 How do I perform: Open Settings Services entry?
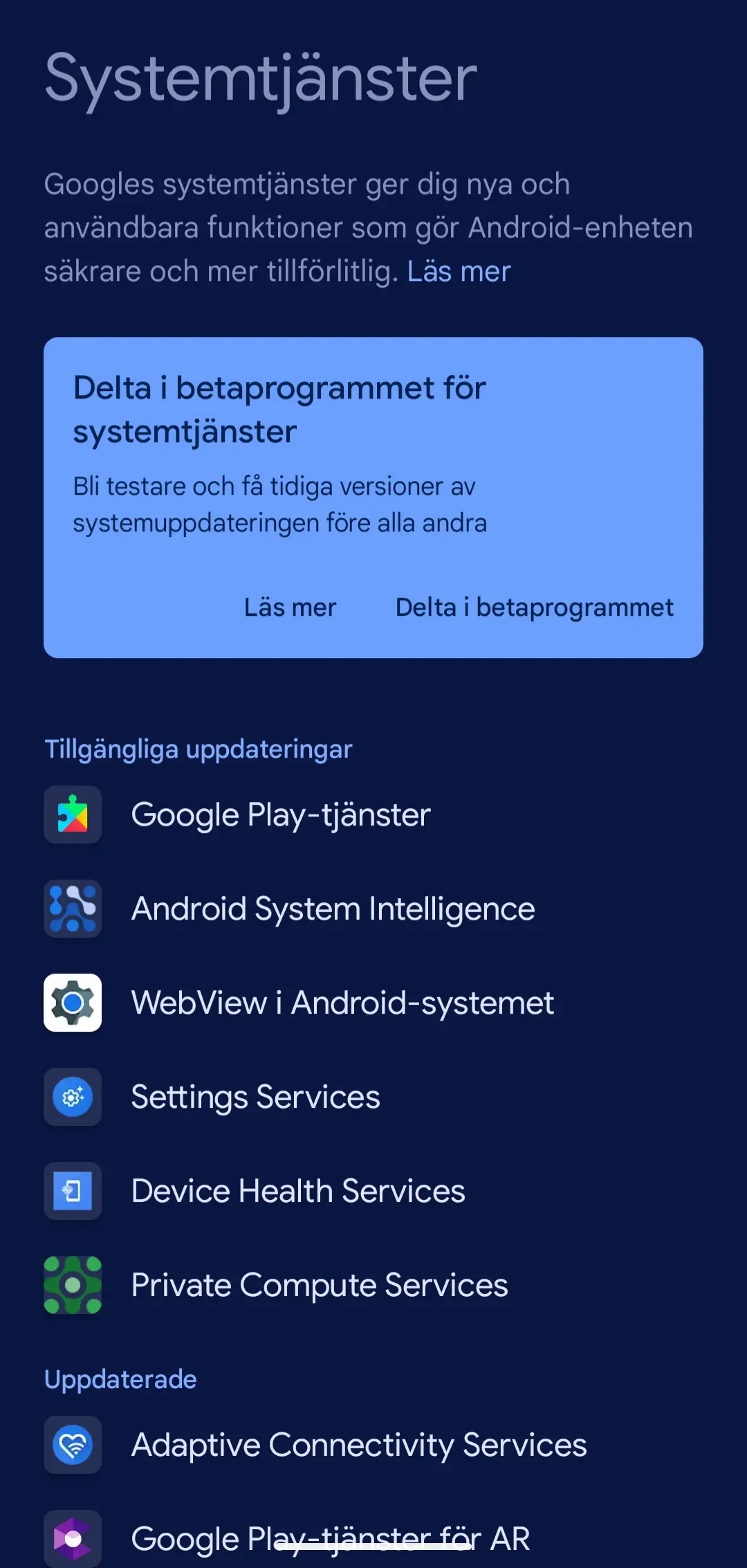coord(373,1097)
